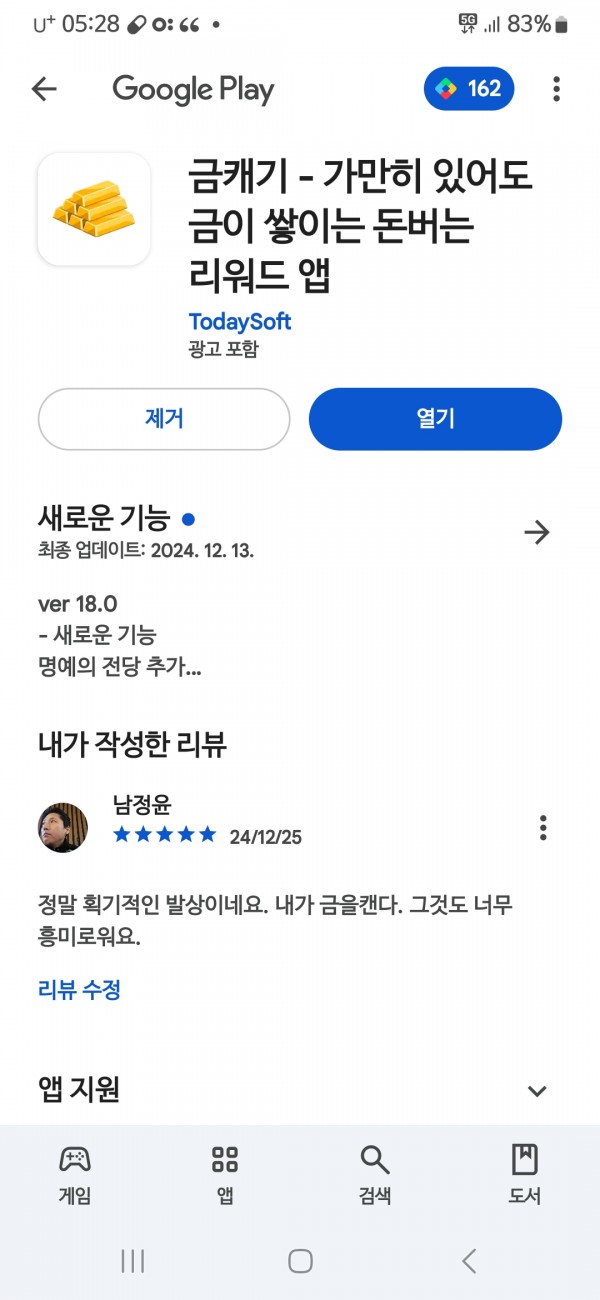The height and width of the screenshot is (1300, 600).
Task: Tap the system home button
Action: tap(300, 1261)
